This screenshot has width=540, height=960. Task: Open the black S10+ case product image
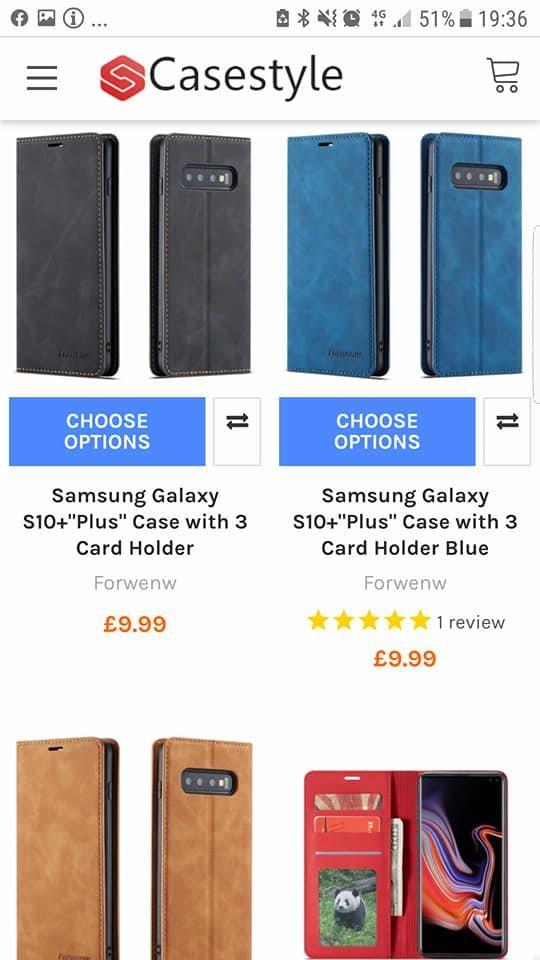coord(133,255)
